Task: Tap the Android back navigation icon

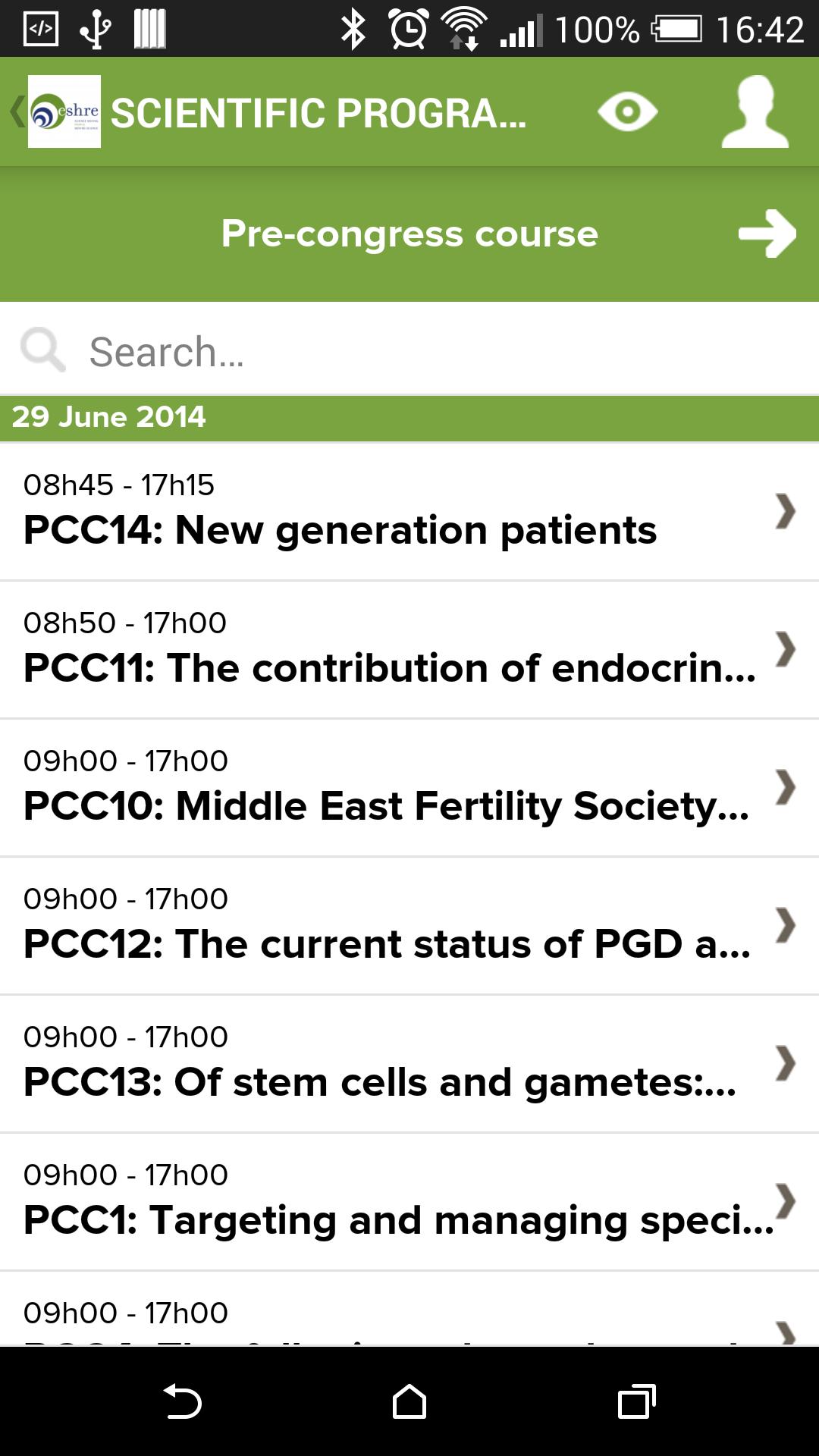Action: (x=182, y=1401)
